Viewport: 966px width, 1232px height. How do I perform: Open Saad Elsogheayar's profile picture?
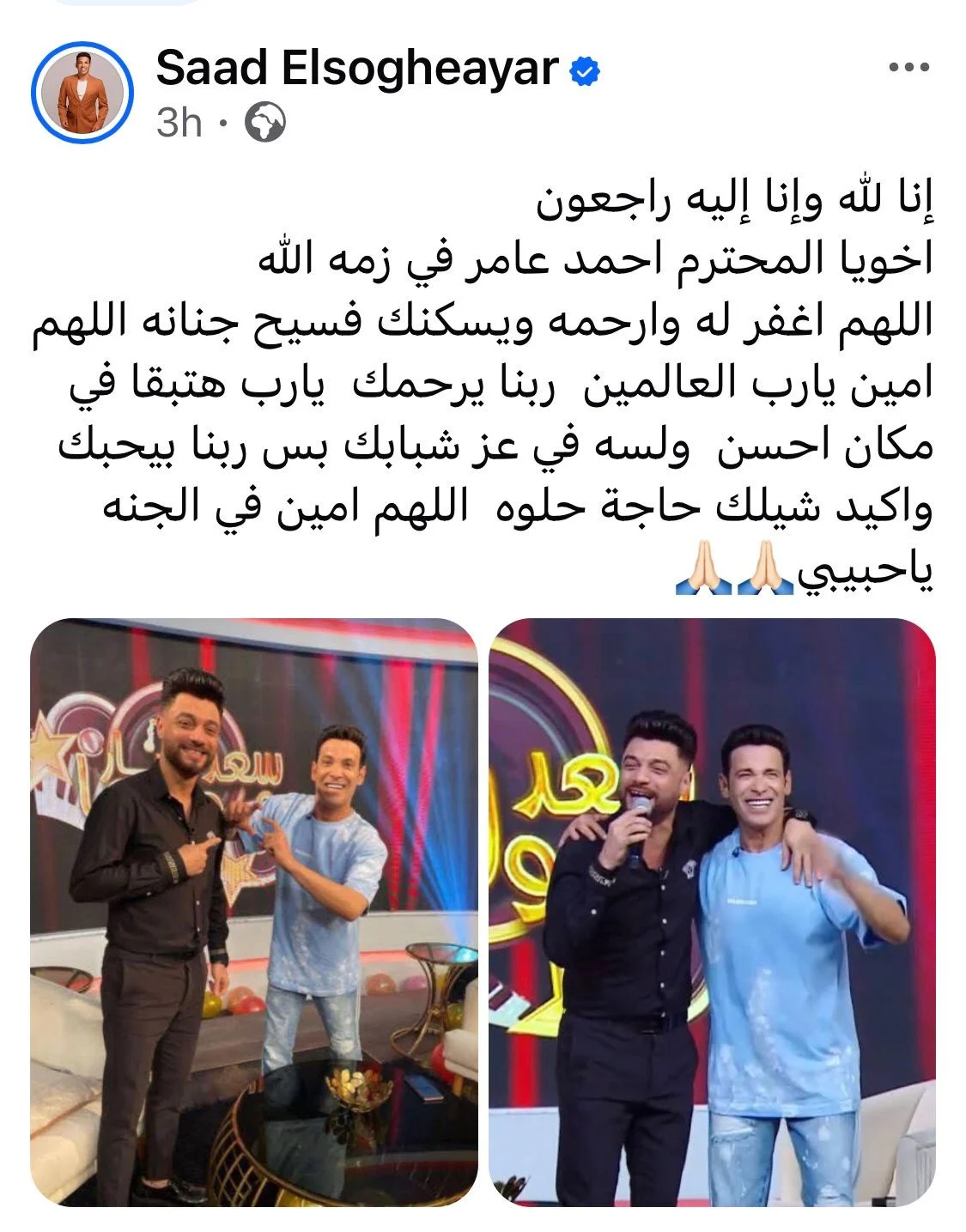pyautogui.click(x=82, y=93)
